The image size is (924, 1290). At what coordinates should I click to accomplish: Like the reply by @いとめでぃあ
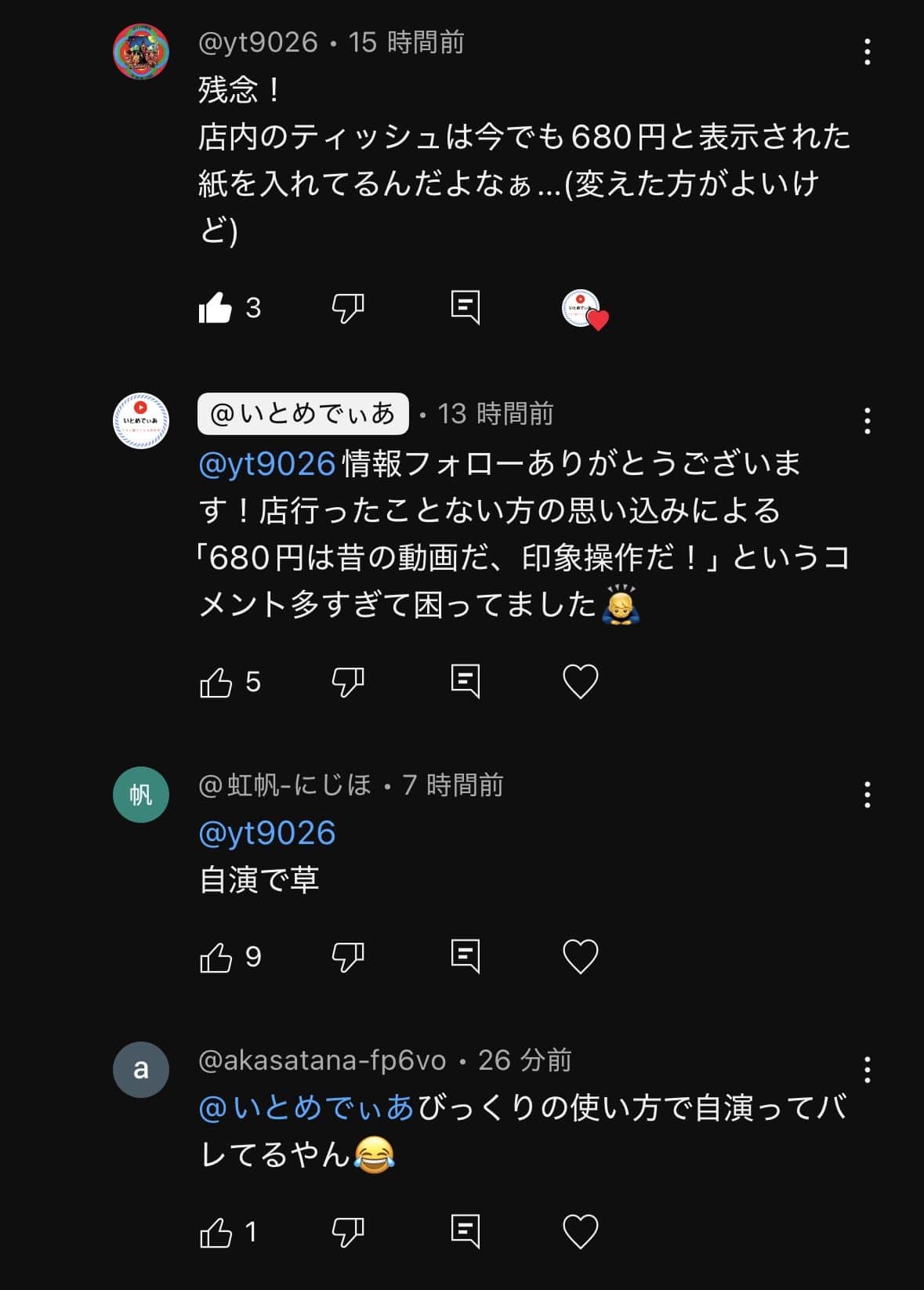click(x=216, y=683)
